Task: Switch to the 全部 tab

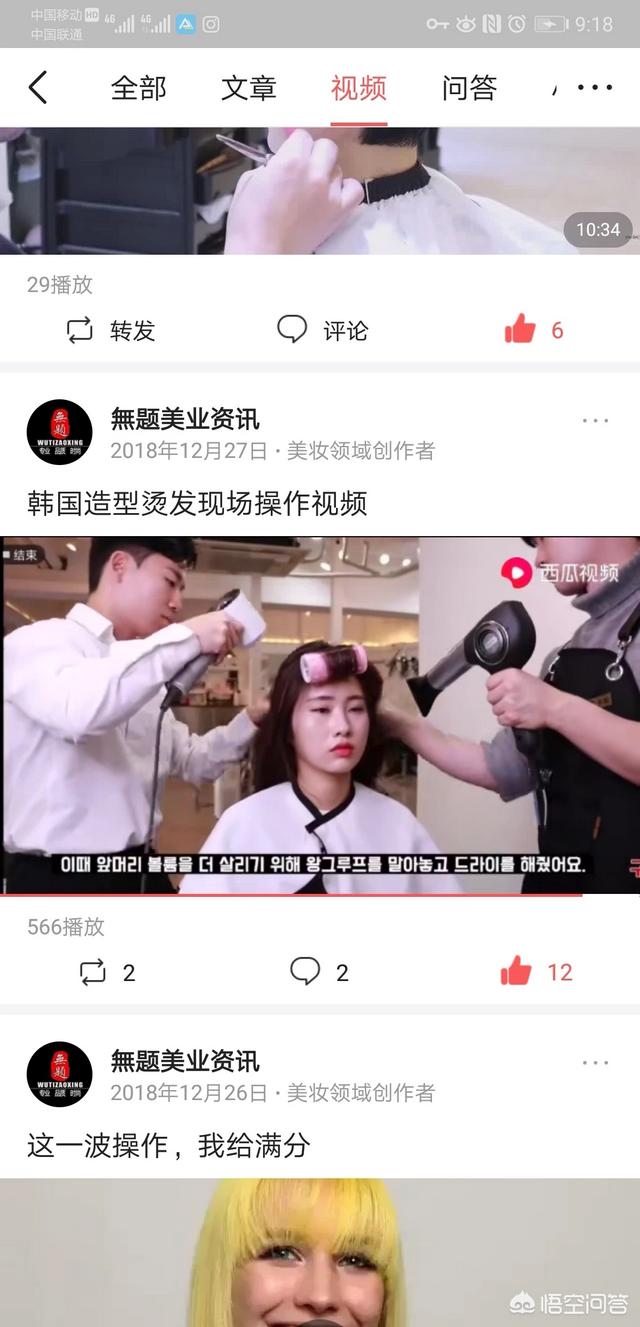Action: pos(138,88)
